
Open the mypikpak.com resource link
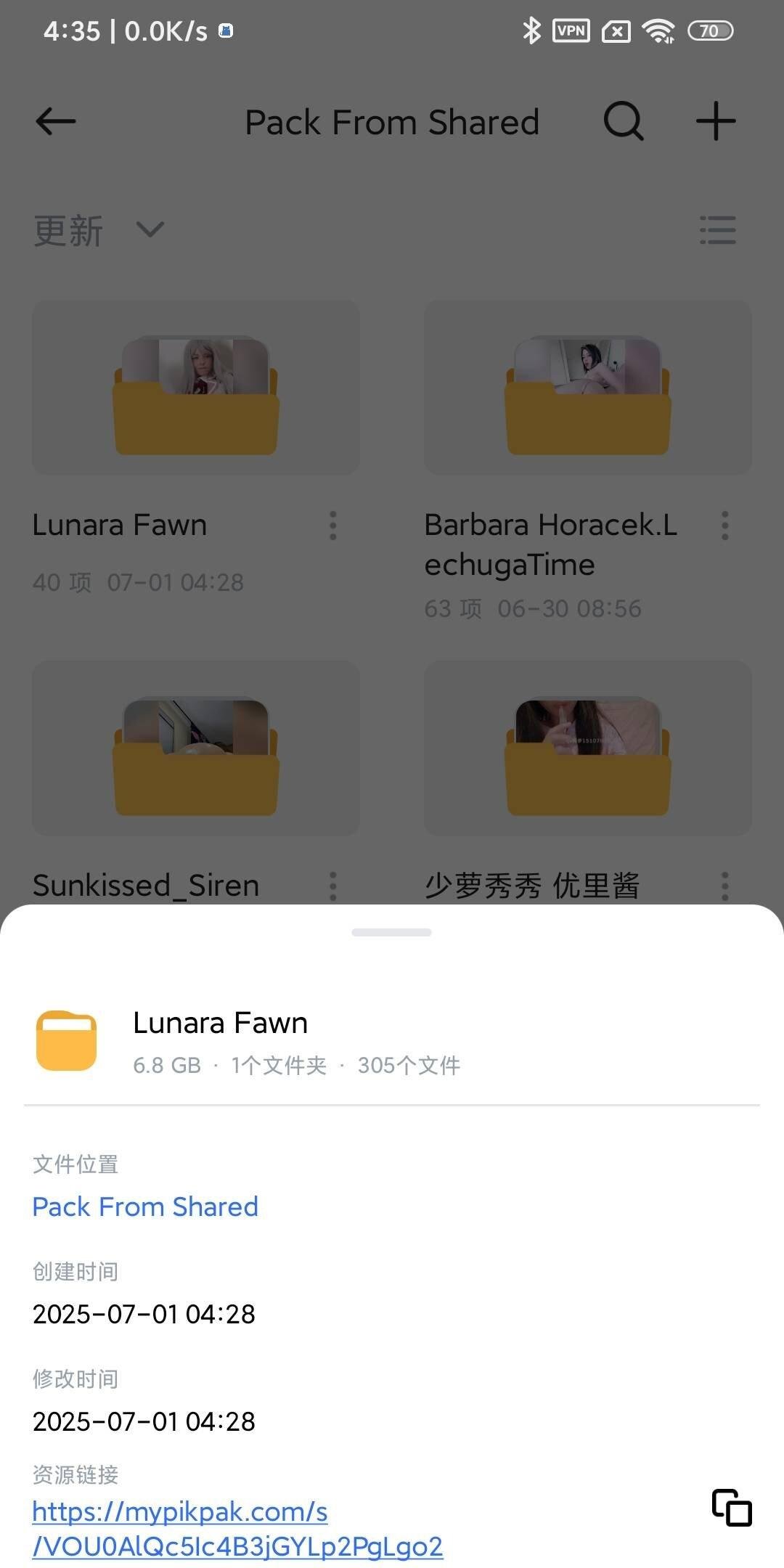[x=237, y=1529]
